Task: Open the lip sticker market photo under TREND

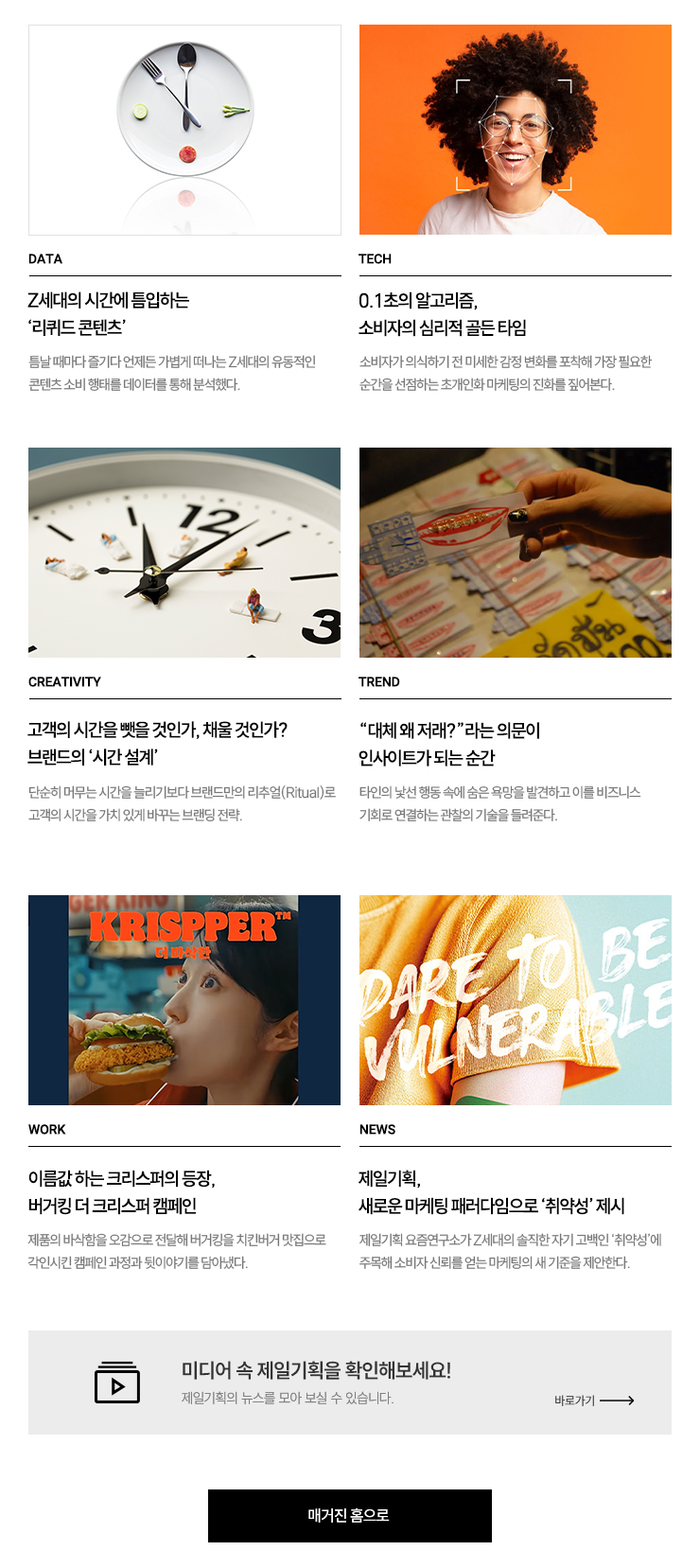Action: pyautogui.click(x=516, y=554)
